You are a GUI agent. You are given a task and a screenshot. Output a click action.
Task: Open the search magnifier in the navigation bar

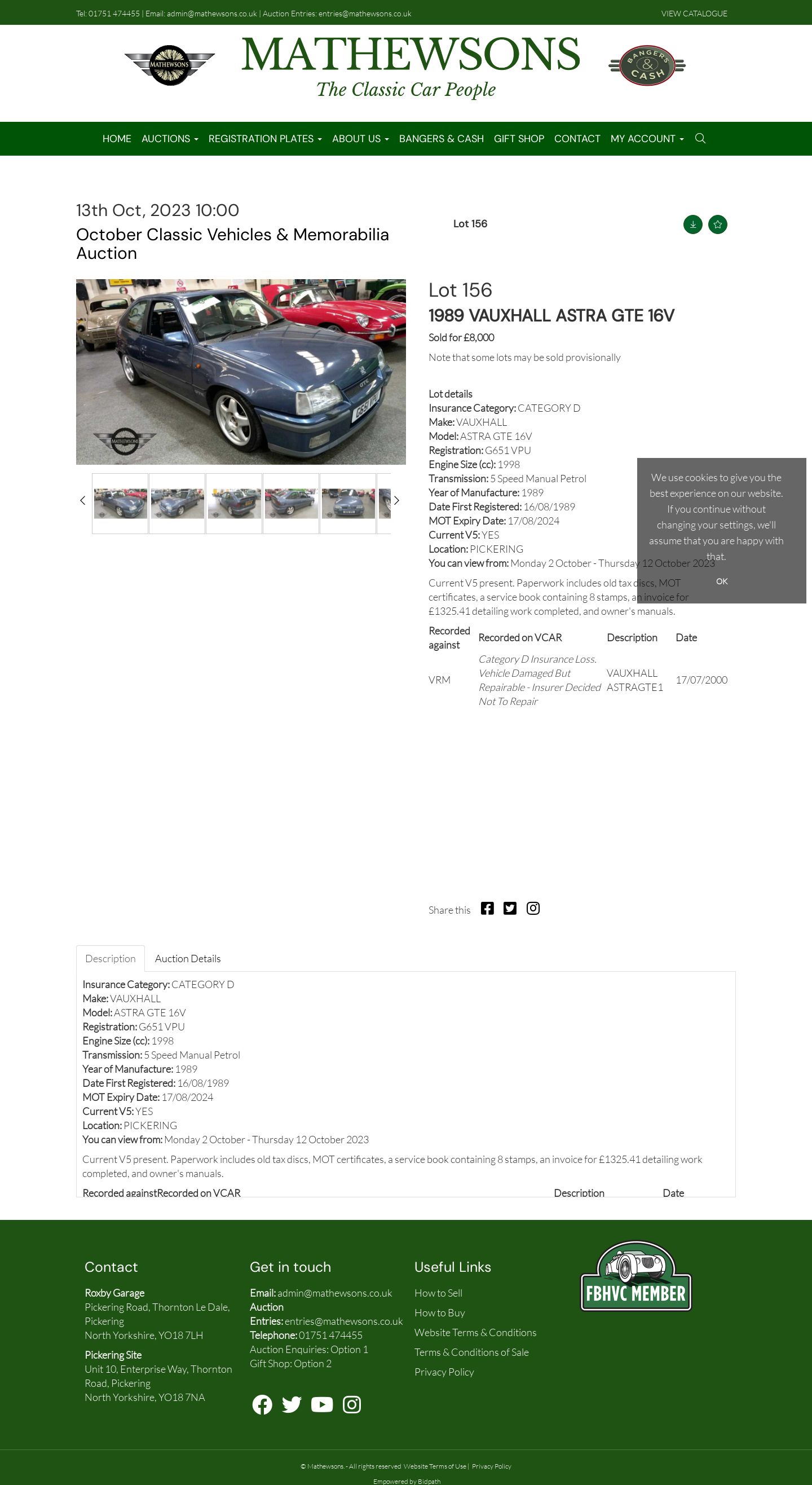pos(700,138)
